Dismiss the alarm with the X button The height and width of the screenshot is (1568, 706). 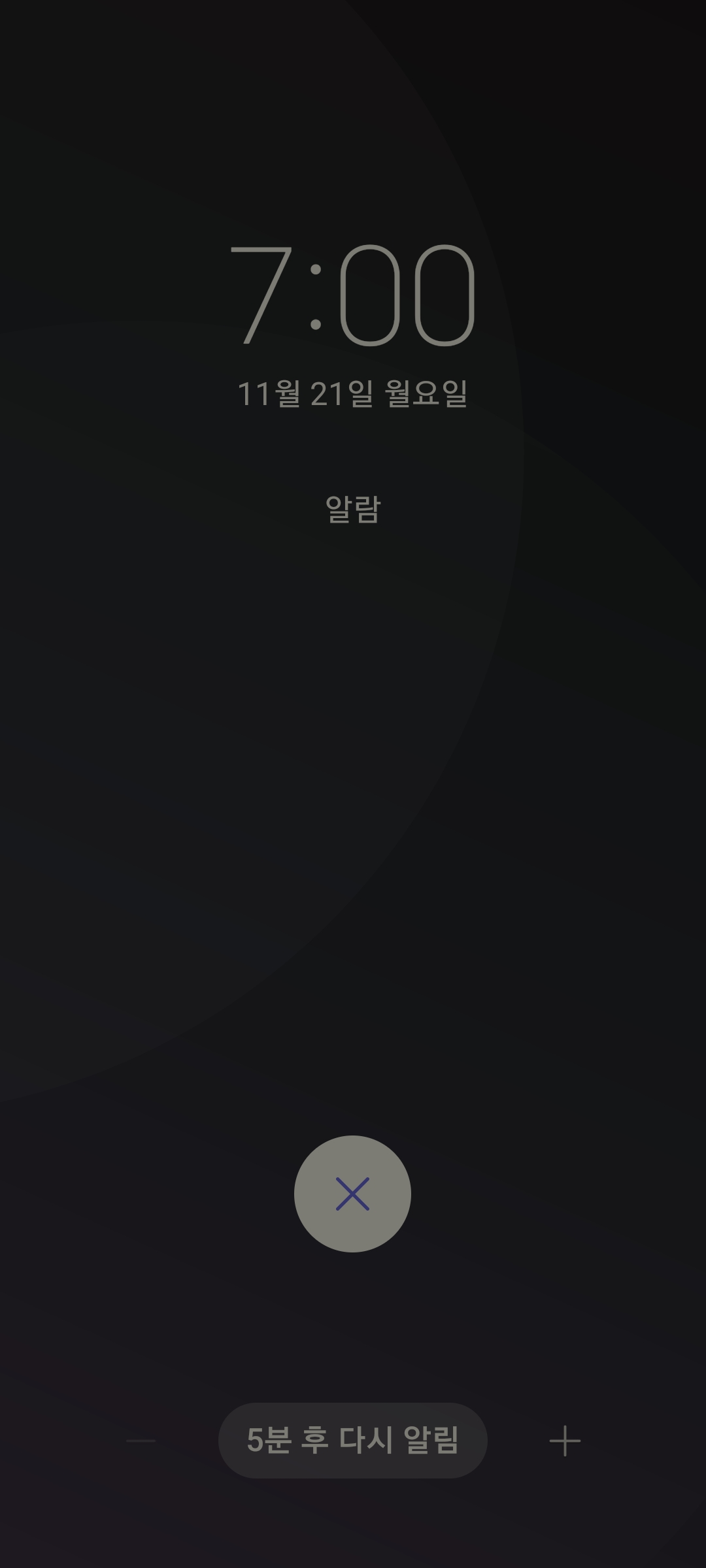352,1194
